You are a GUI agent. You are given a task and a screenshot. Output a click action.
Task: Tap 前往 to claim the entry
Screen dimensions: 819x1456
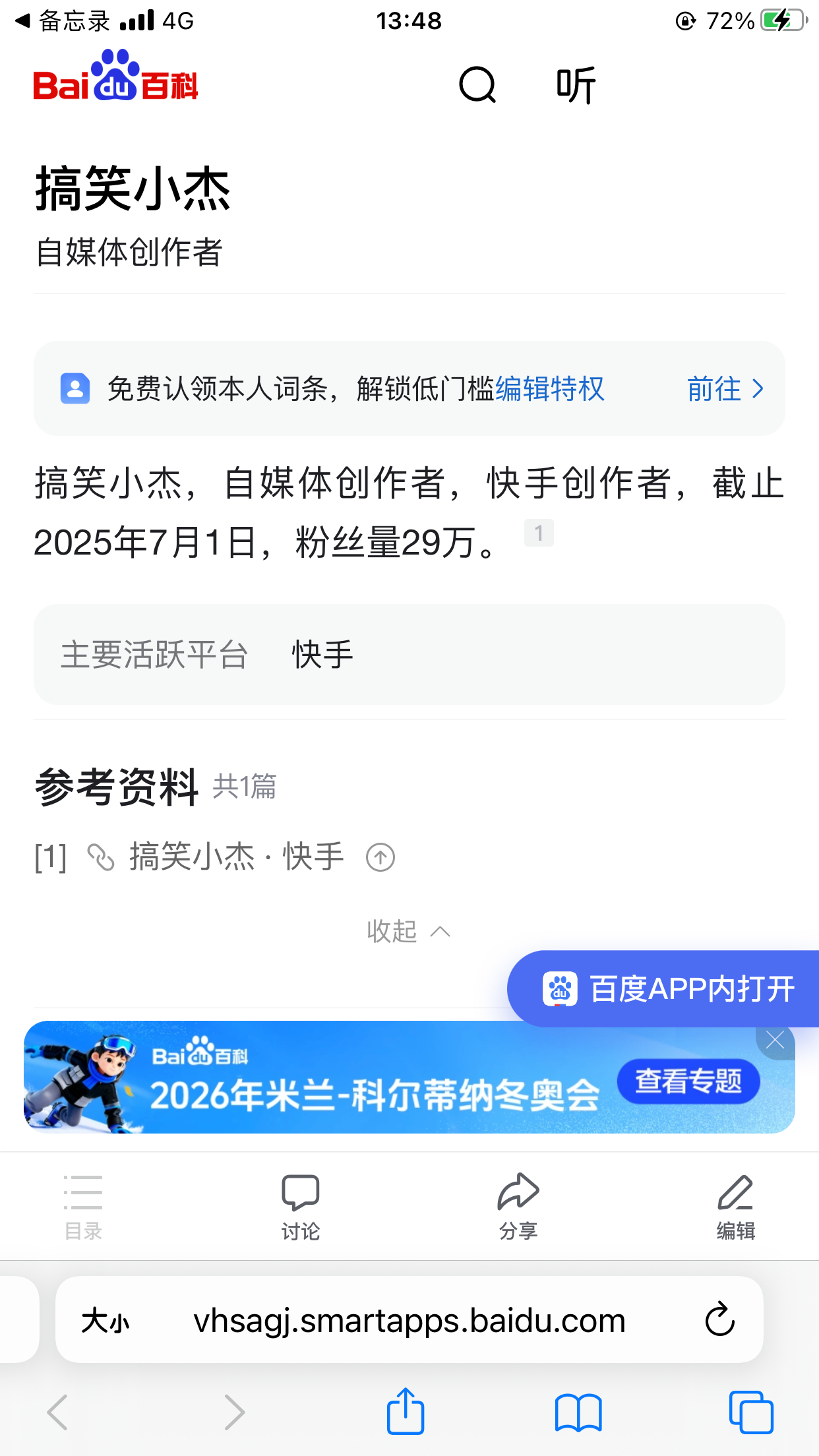pos(725,388)
